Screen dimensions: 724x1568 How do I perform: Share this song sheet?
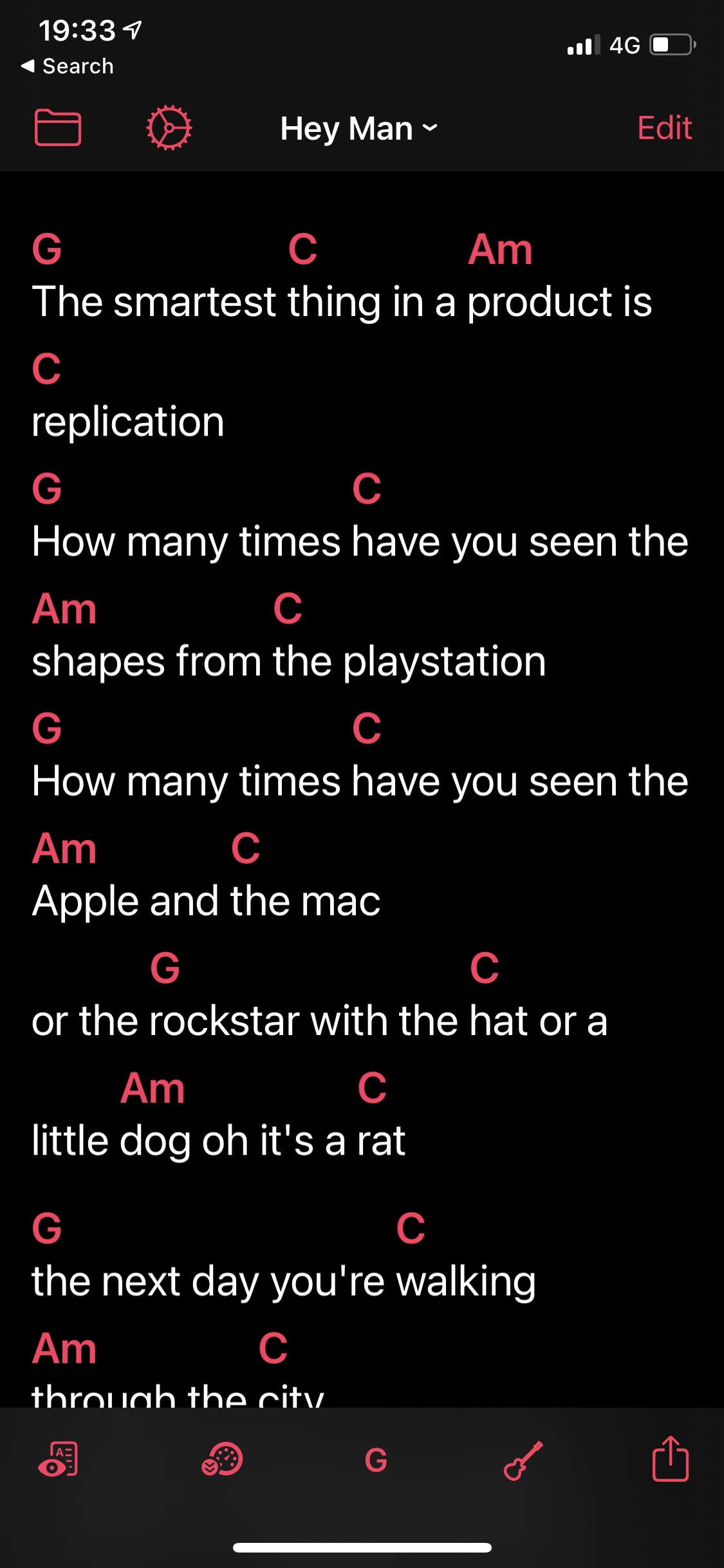tap(671, 1459)
